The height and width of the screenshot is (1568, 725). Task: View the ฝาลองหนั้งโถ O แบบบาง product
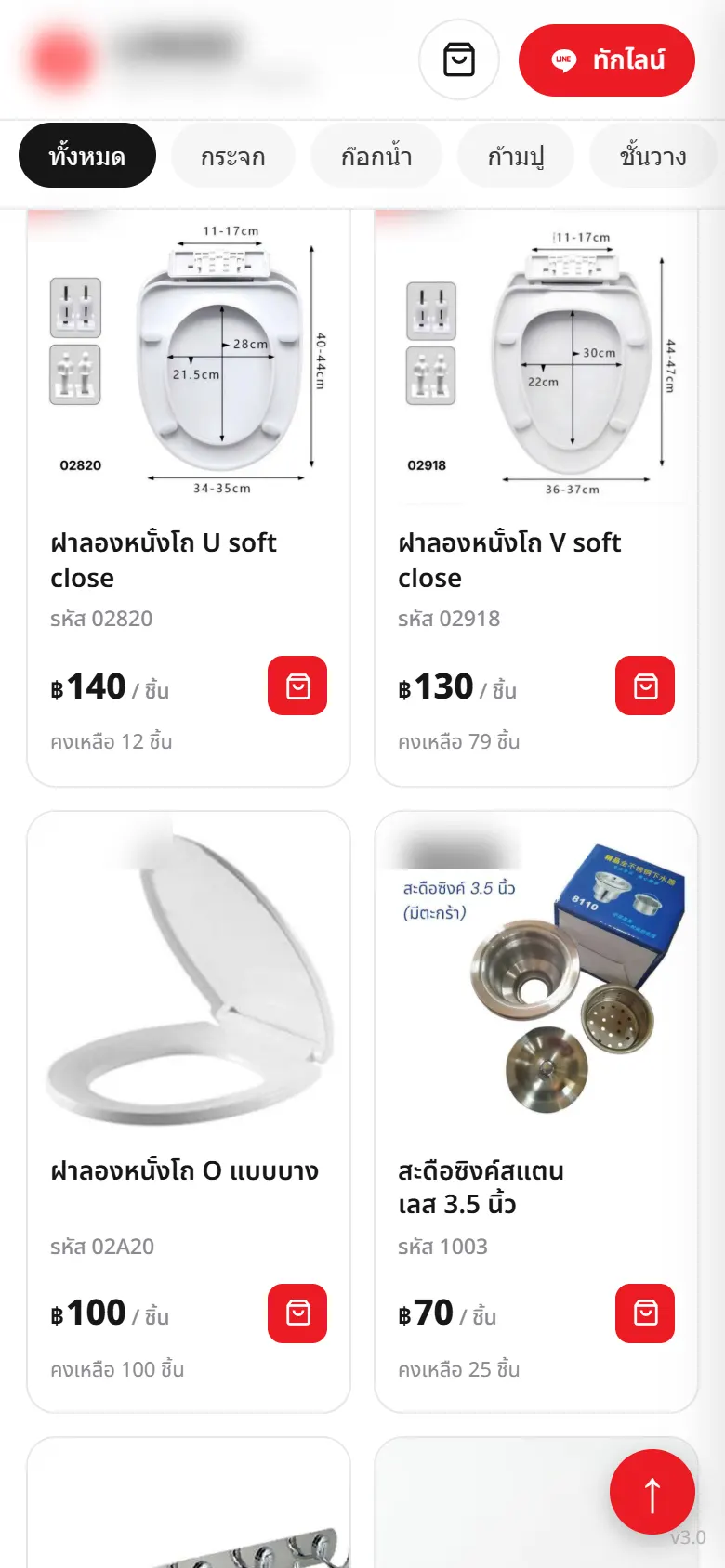click(184, 1170)
